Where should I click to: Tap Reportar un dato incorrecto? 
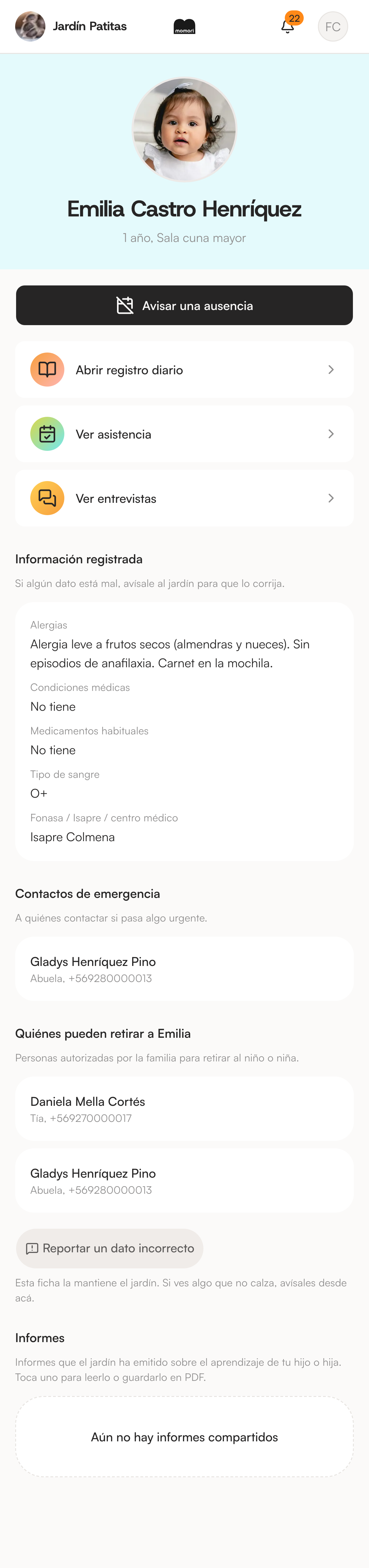(110, 1249)
